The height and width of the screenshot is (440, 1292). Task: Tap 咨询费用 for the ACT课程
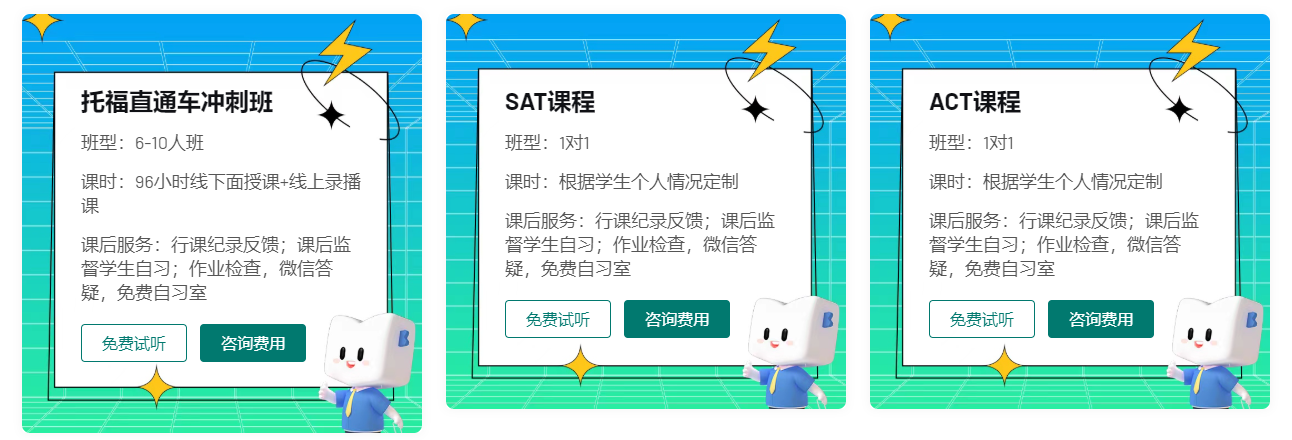point(1101,320)
